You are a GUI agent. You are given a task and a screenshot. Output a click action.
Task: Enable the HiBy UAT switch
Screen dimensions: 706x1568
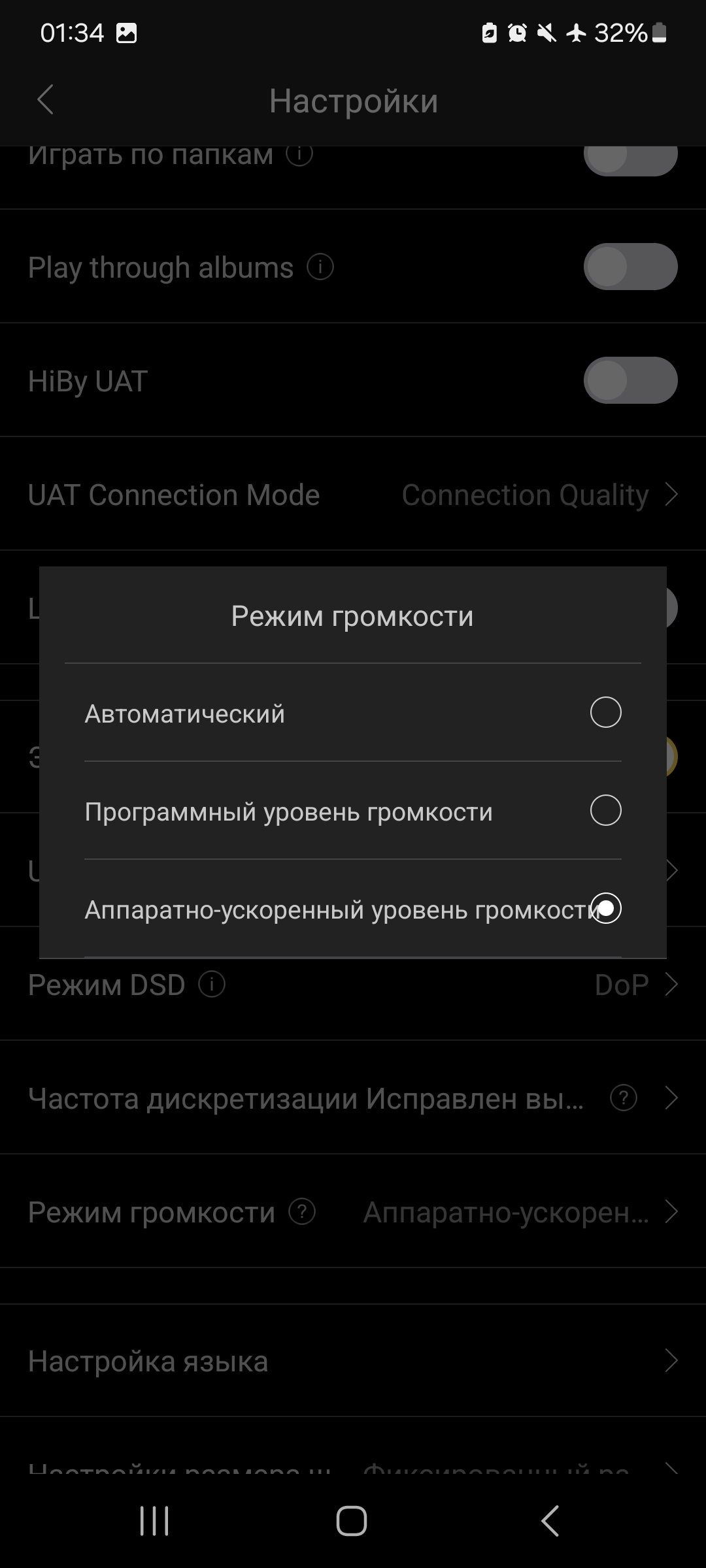[630, 380]
